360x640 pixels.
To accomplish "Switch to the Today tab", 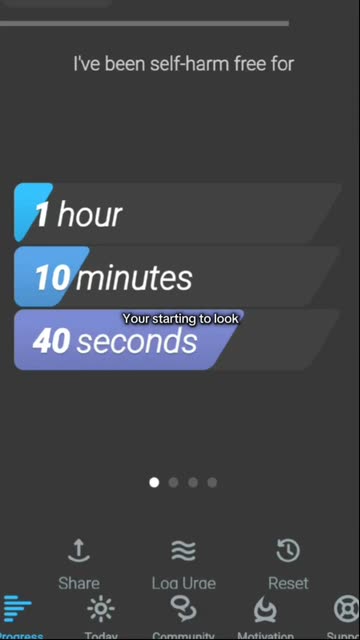I will click(x=101, y=618).
